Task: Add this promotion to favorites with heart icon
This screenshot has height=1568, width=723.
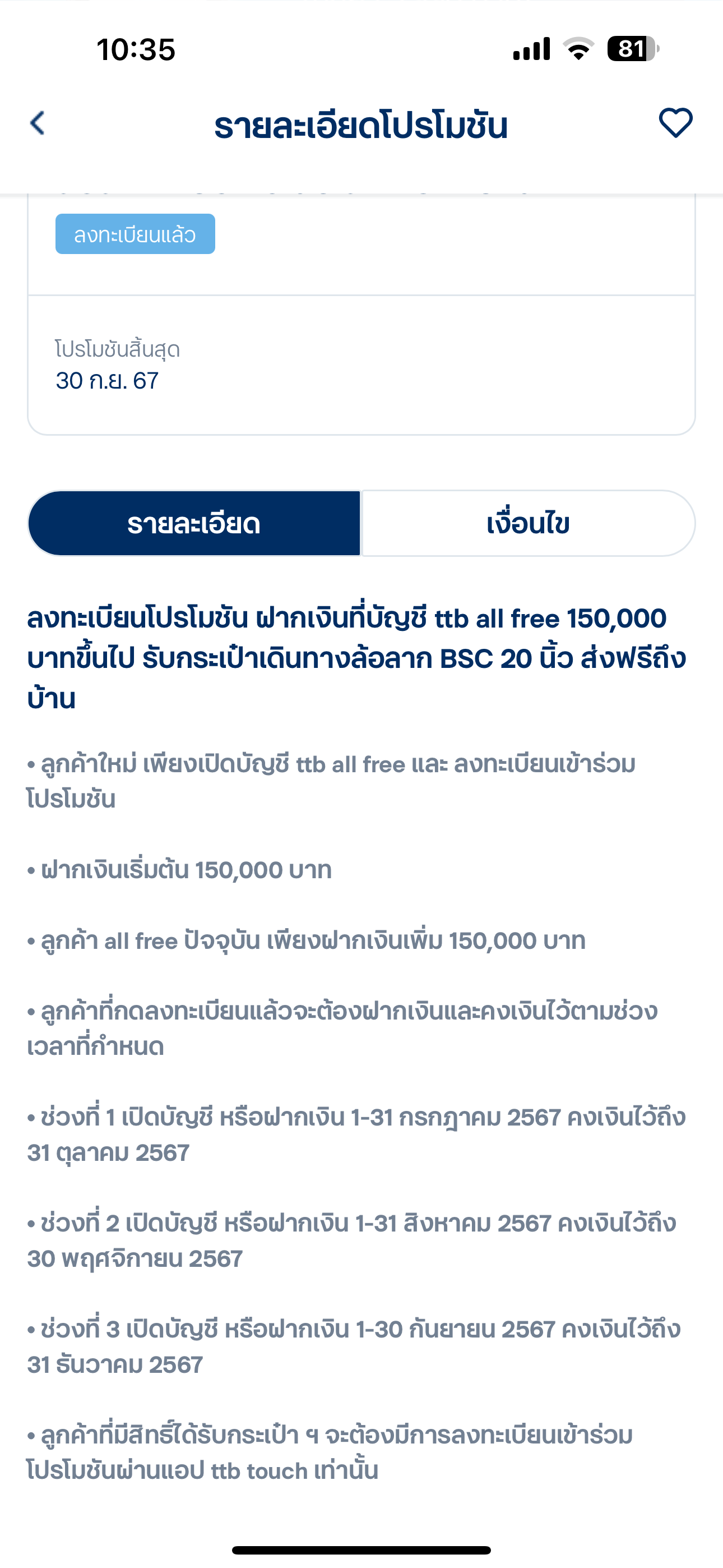Action: point(675,123)
